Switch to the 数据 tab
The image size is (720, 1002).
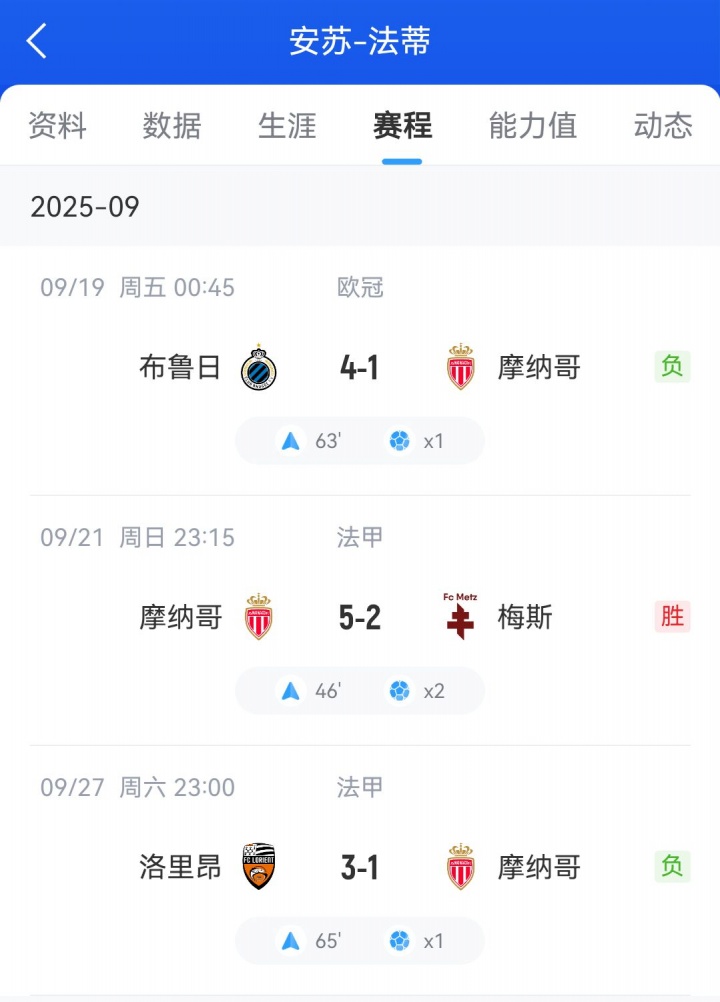pos(172,126)
